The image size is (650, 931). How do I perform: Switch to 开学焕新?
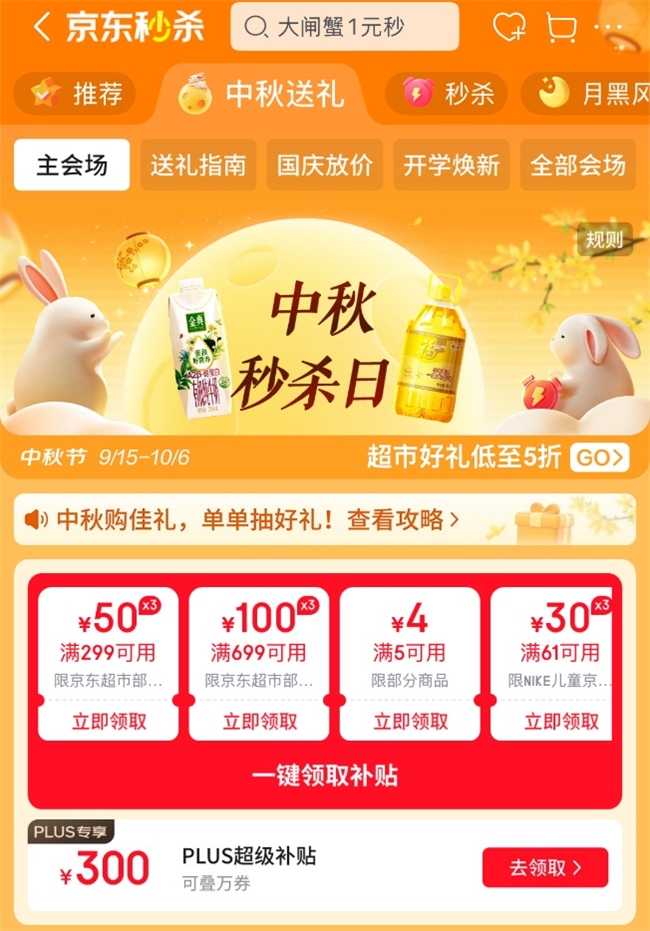(452, 165)
